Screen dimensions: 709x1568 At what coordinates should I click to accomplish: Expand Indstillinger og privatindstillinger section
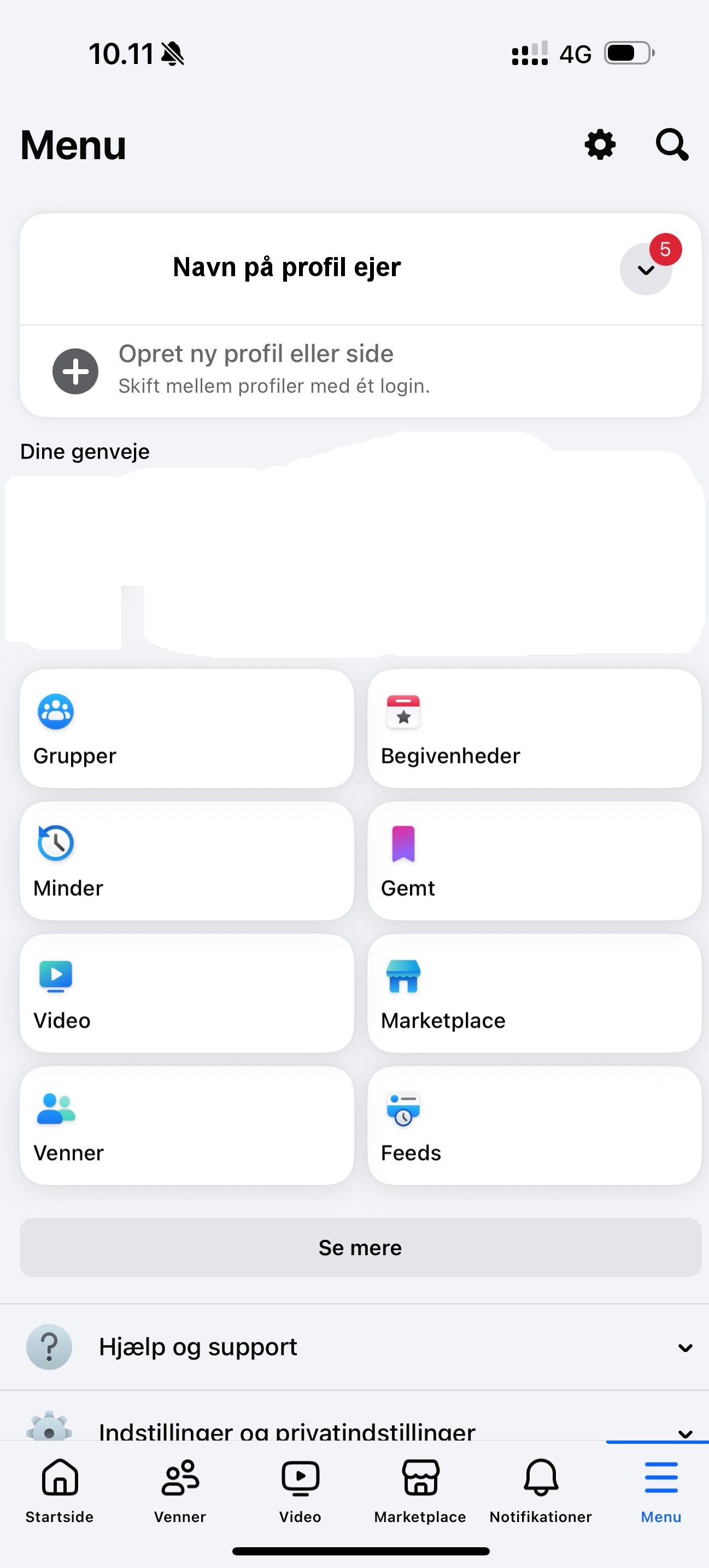coord(360,1429)
